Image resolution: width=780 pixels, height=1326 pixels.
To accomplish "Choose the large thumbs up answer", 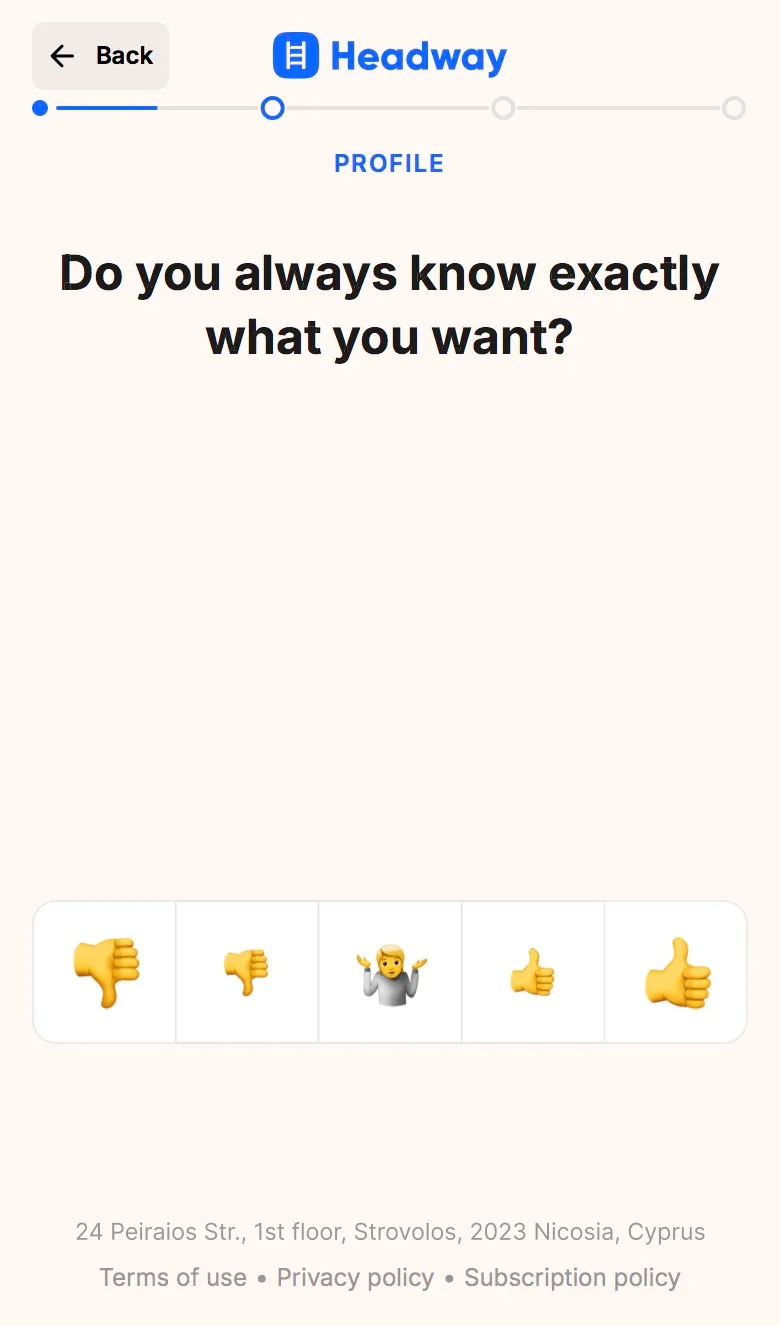I will [676, 972].
